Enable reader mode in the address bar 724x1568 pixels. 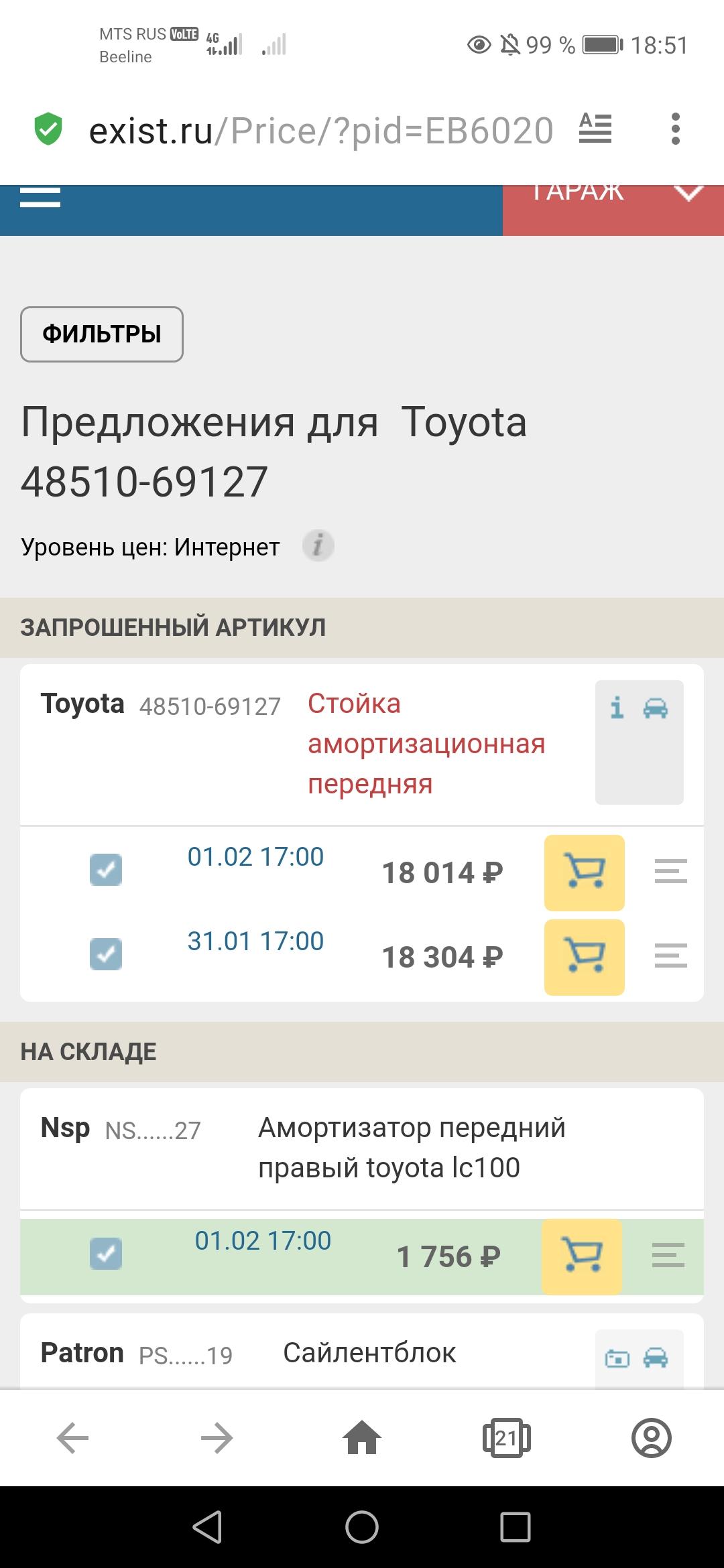[x=595, y=128]
